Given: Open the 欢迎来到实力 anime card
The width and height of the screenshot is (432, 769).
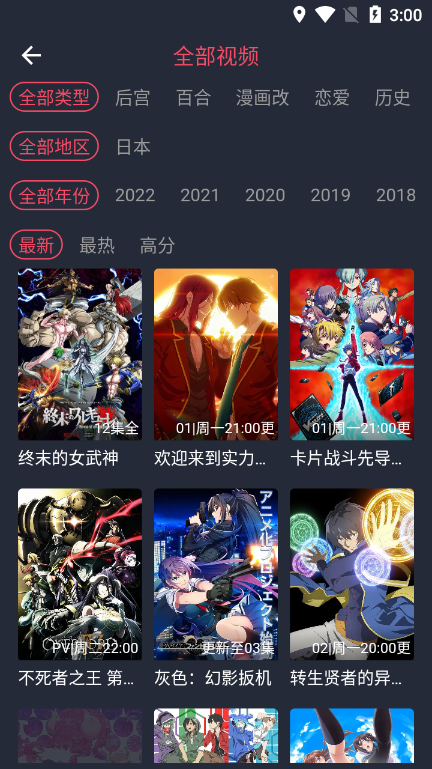Looking at the screenshot, I should pos(216,368).
